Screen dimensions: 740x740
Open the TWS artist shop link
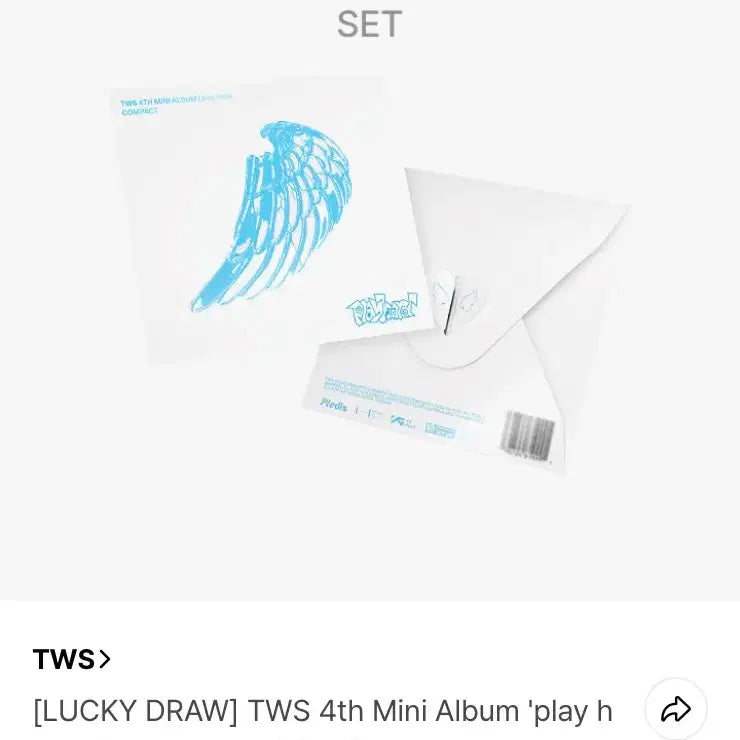(72, 660)
